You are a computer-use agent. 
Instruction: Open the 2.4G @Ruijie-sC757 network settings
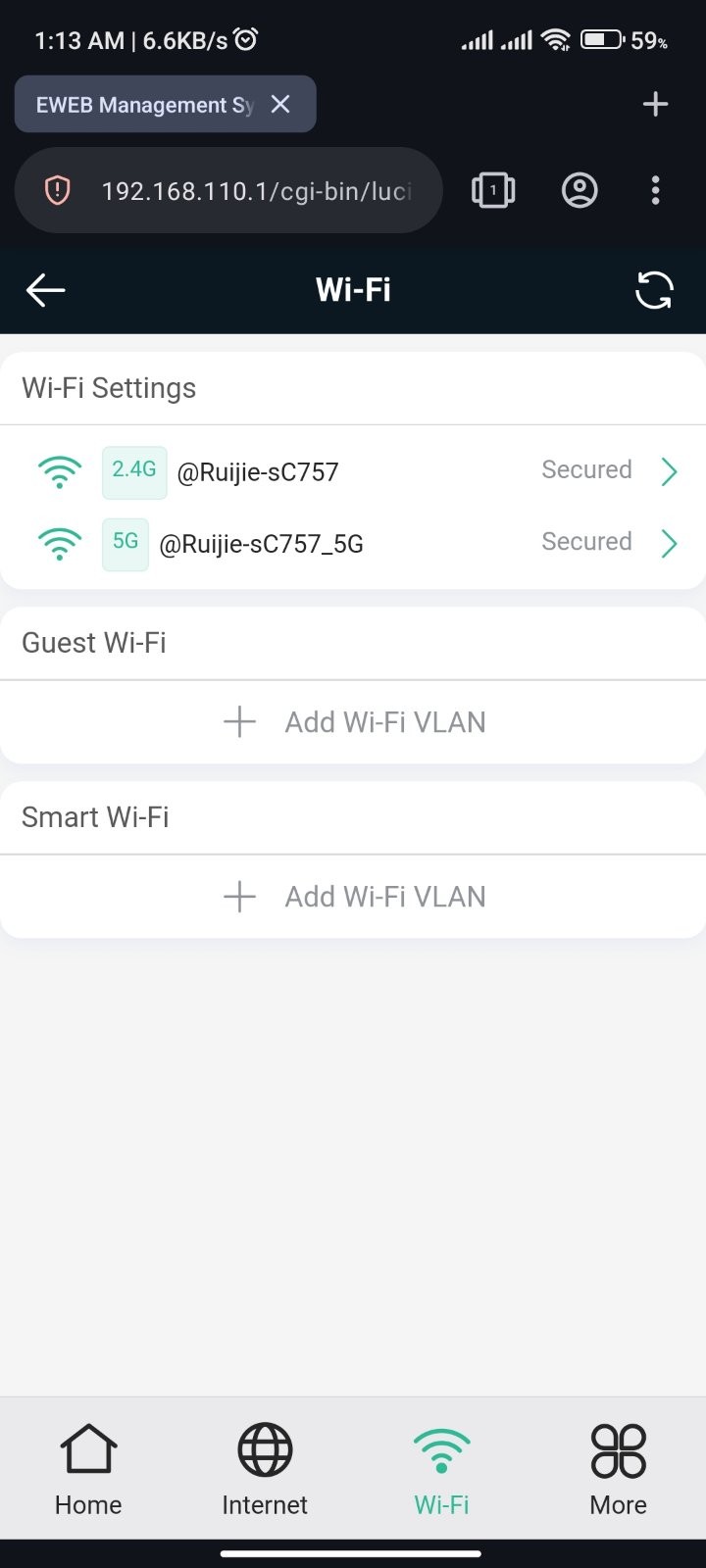353,471
